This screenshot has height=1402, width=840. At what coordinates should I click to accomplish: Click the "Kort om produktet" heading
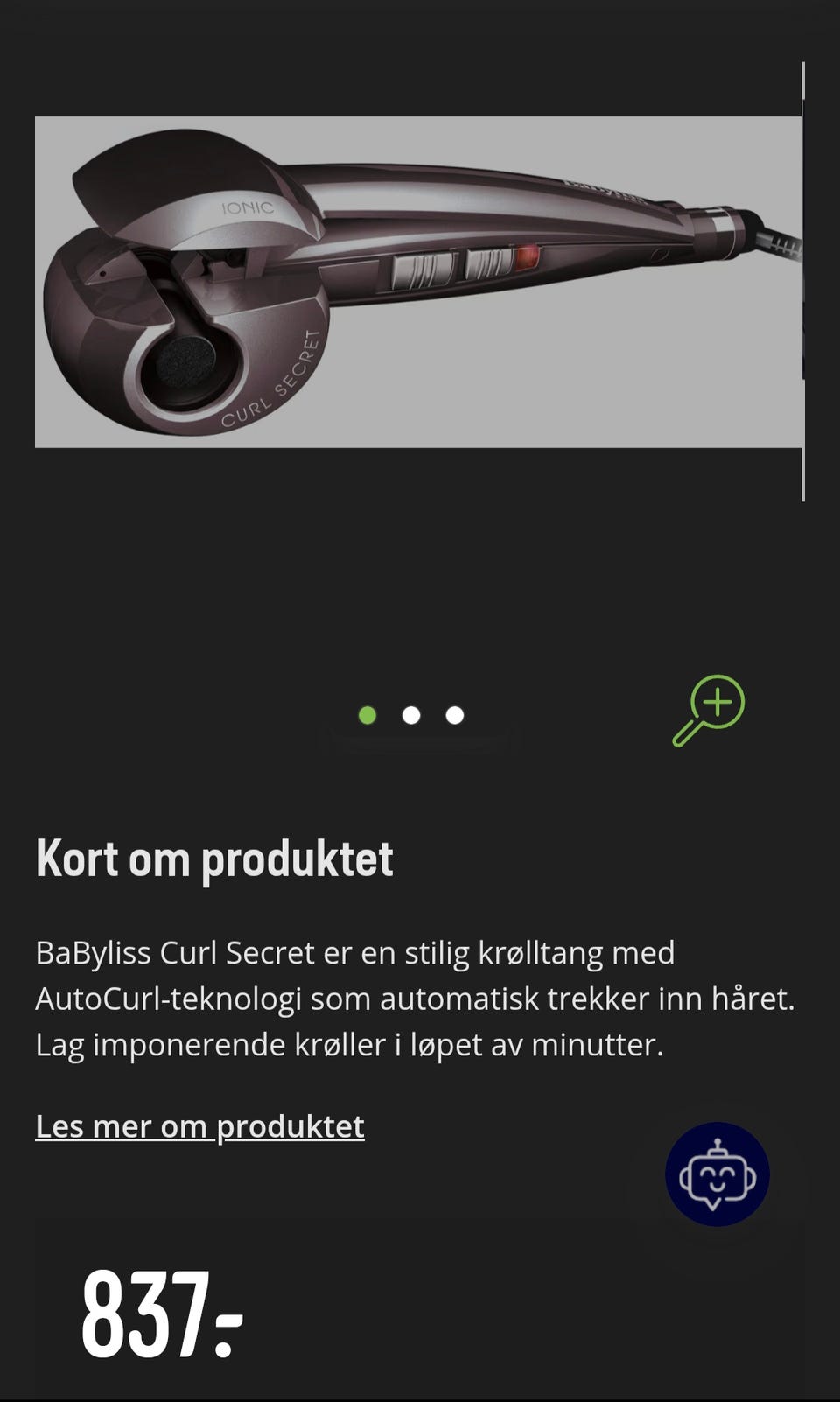pyautogui.click(x=215, y=859)
